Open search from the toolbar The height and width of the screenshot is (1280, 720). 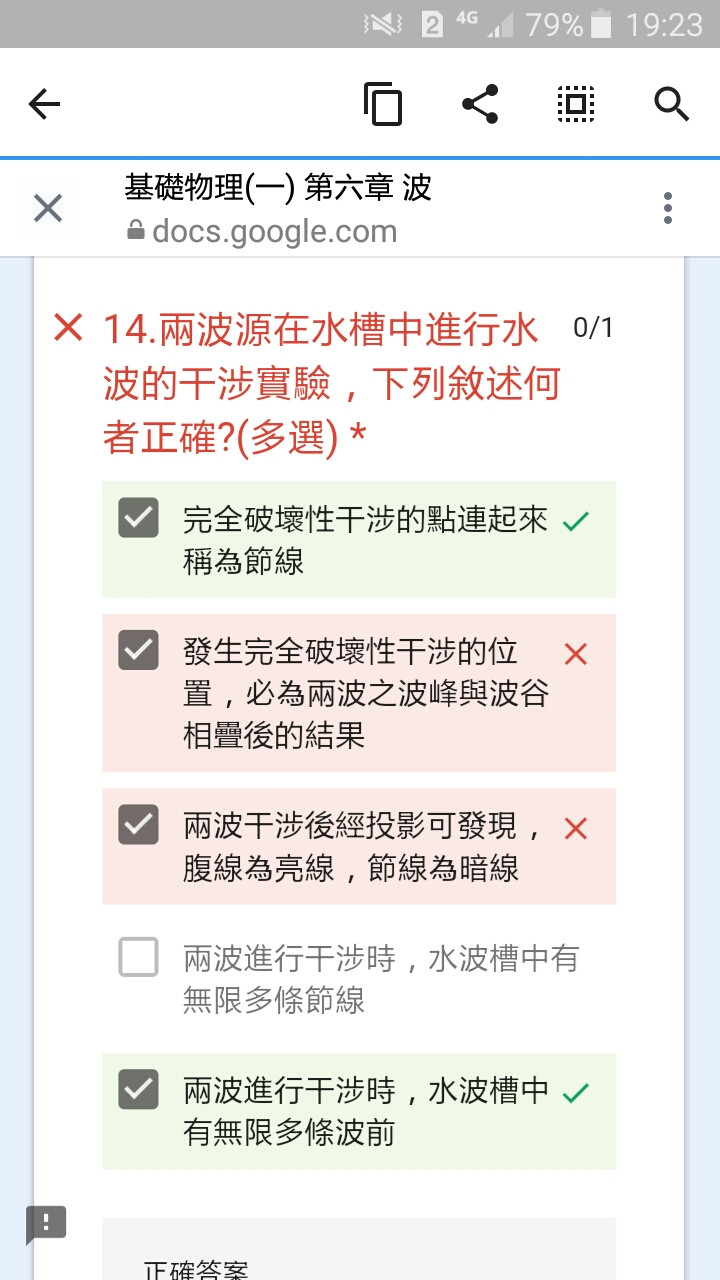click(672, 104)
